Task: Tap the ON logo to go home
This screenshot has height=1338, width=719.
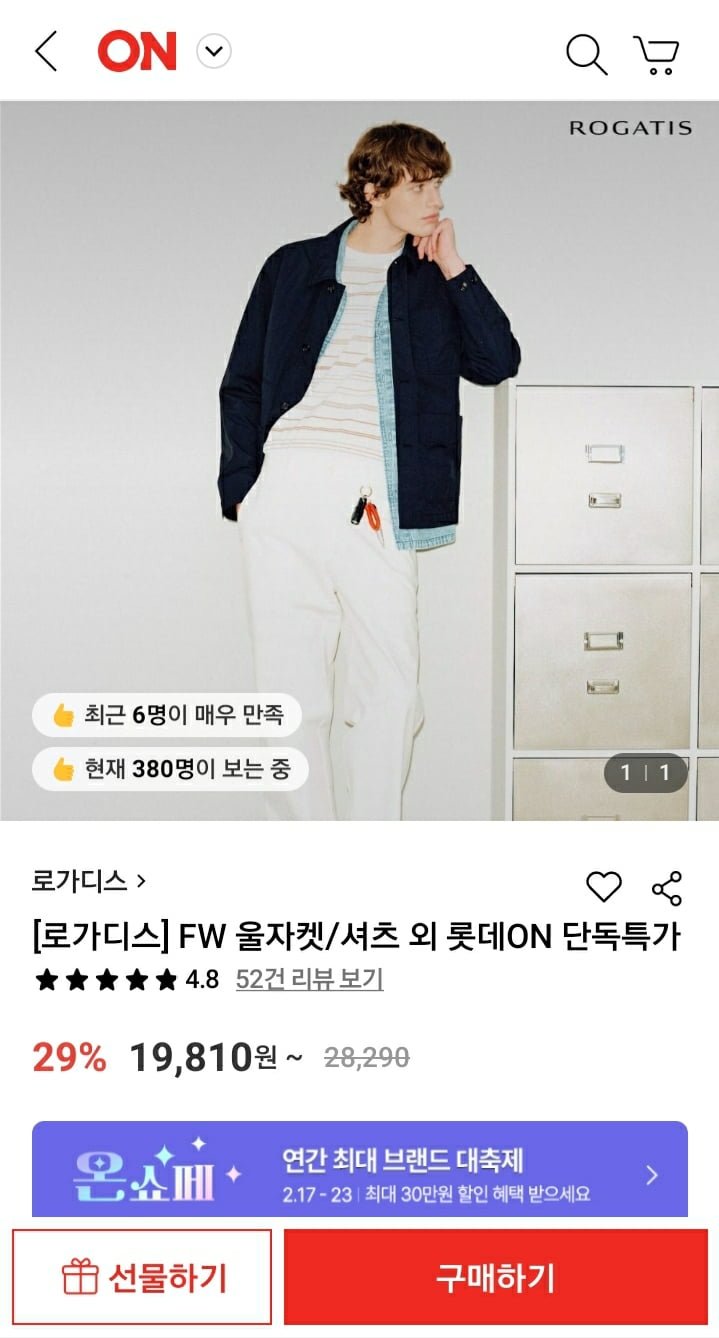Action: tap(137, 51)
